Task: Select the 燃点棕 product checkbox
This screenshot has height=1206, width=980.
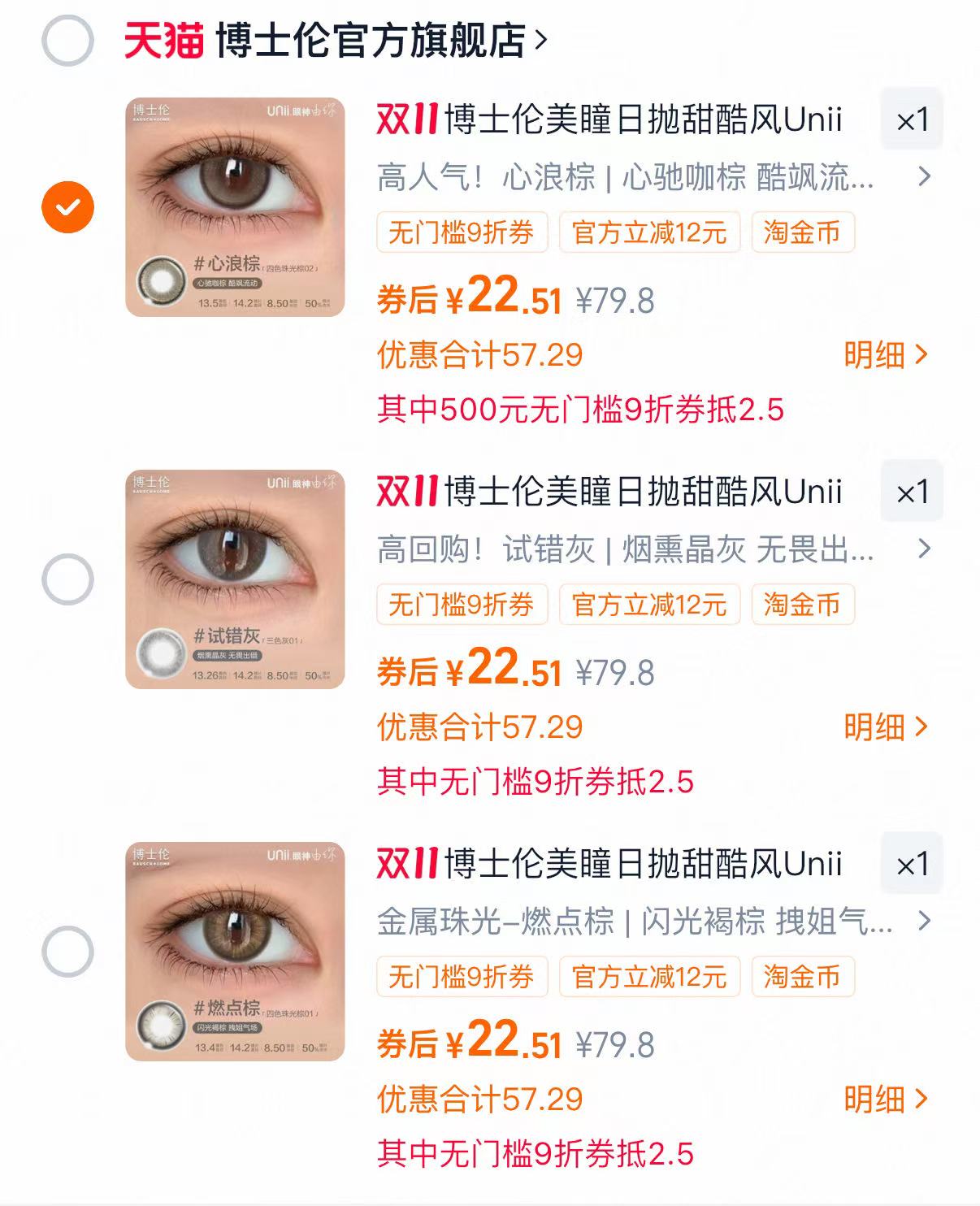Action: [68, 952]
